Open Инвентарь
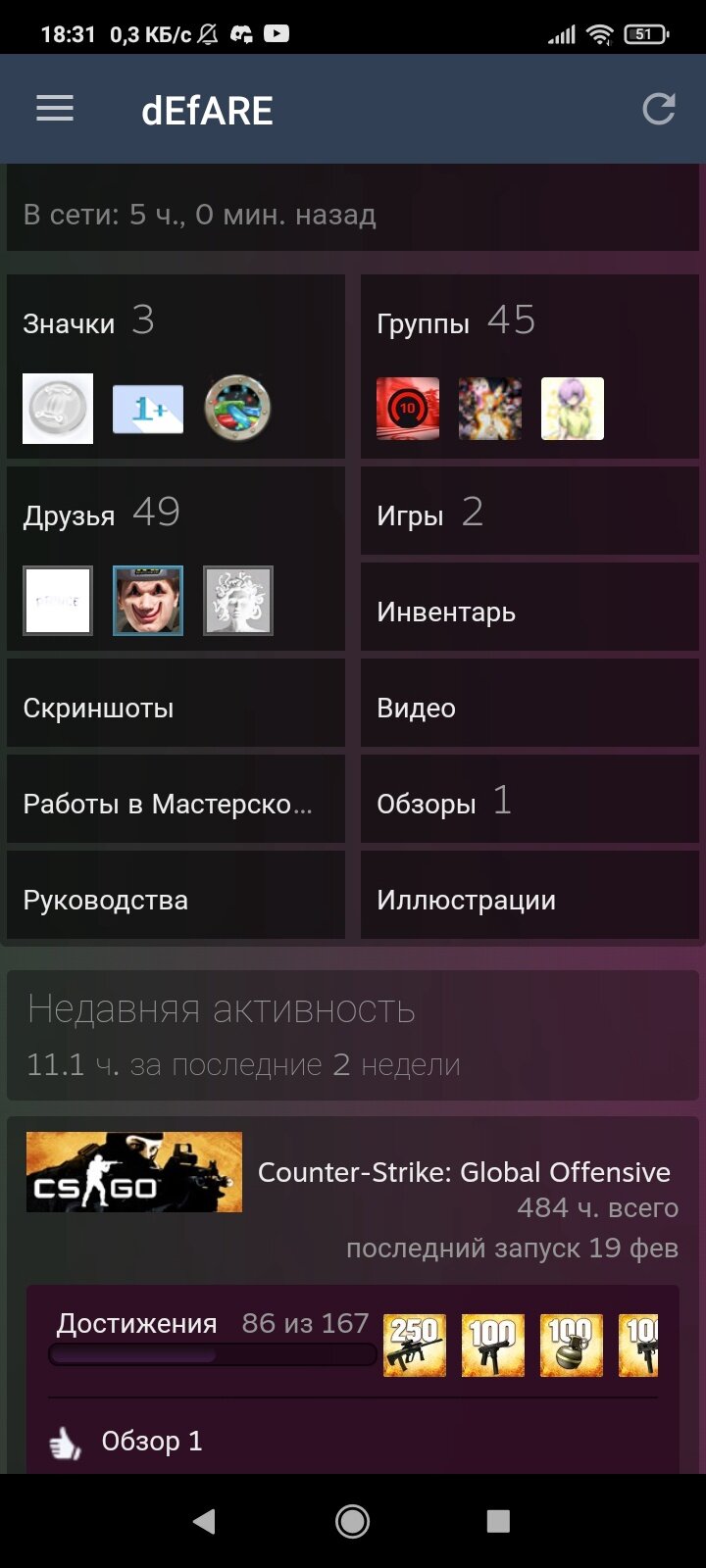This screenshot has height=1568, width=706. point(529,612)
